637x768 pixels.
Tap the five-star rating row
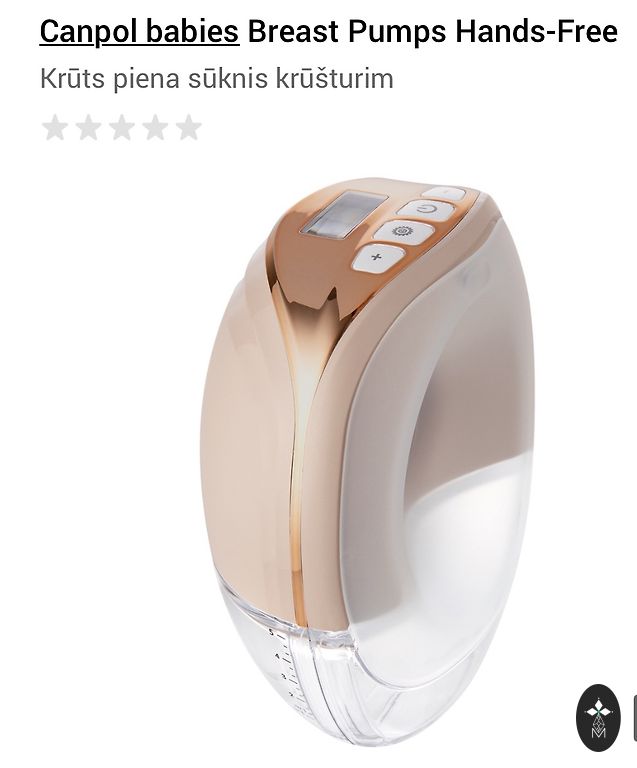(x=121, y=128)
